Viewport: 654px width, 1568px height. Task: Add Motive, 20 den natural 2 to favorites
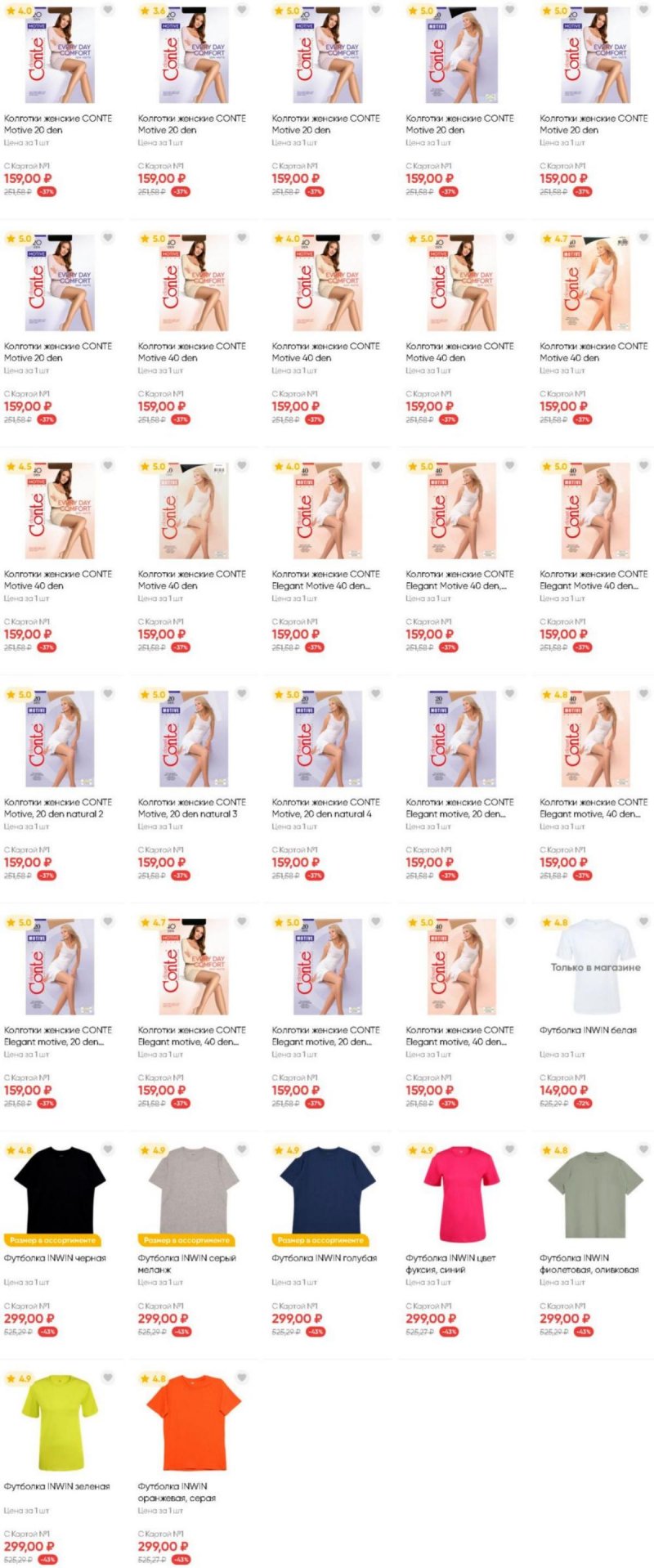tap(108, 694)
